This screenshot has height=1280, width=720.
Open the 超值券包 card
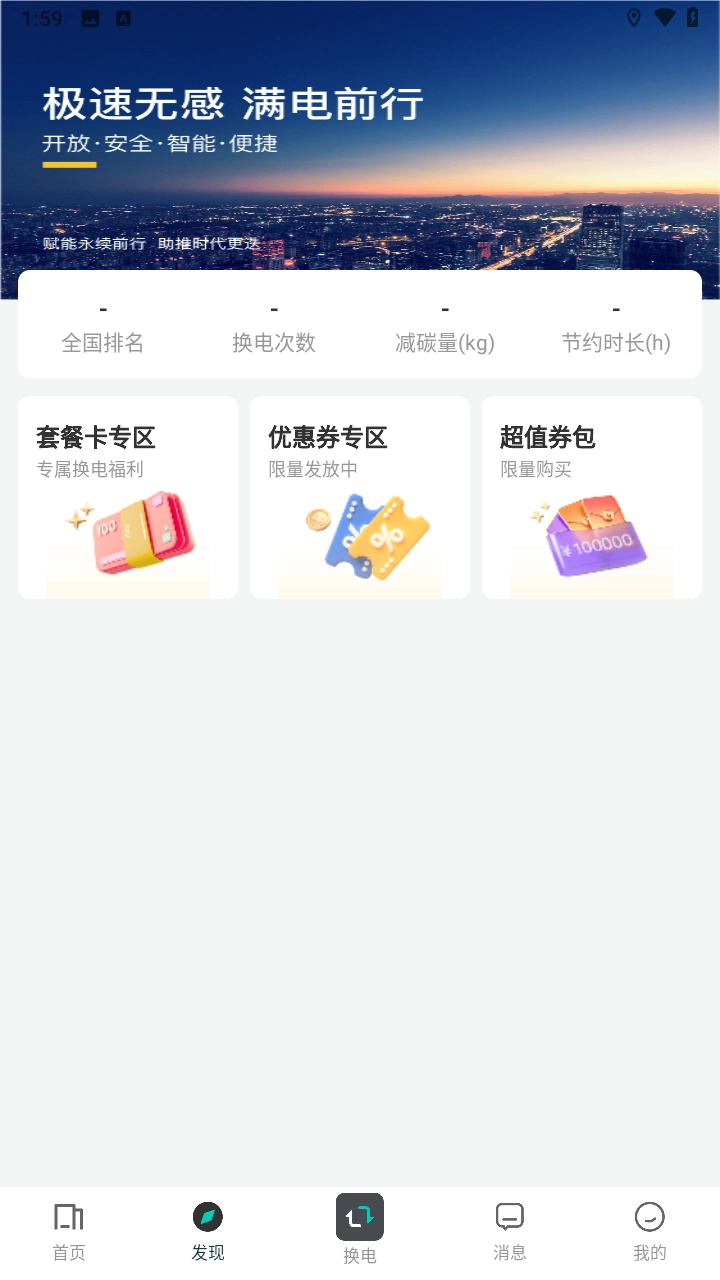(592, 497)
